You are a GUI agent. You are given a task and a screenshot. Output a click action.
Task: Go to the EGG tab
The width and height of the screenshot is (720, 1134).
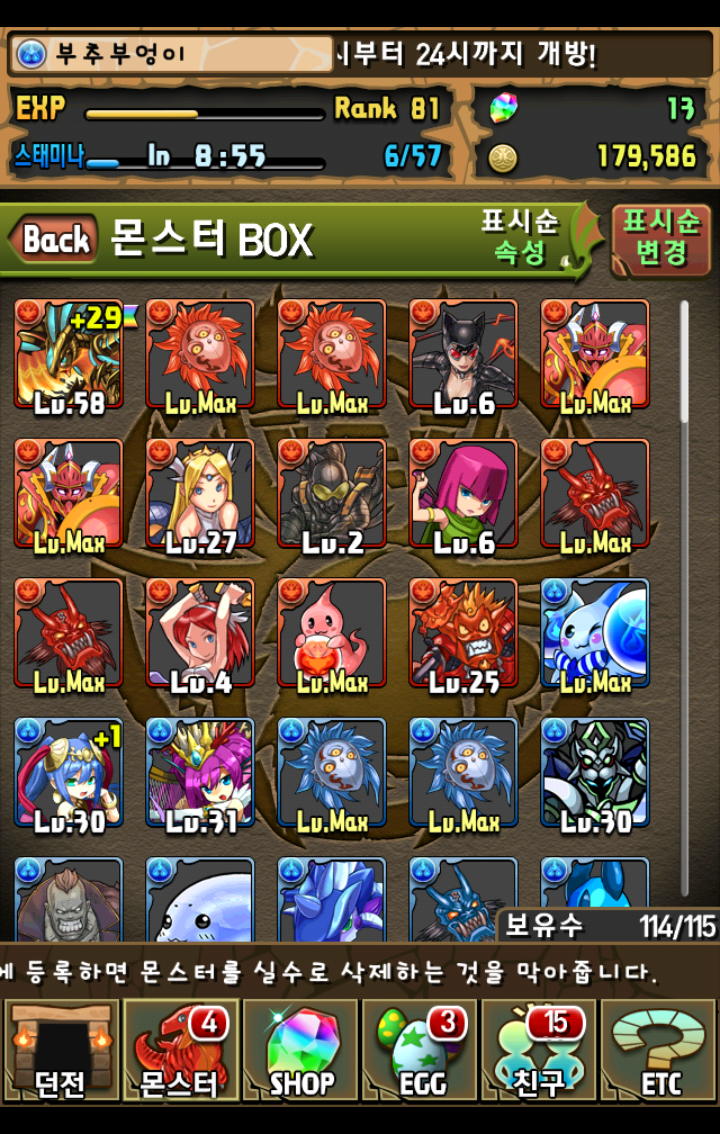420,1050
